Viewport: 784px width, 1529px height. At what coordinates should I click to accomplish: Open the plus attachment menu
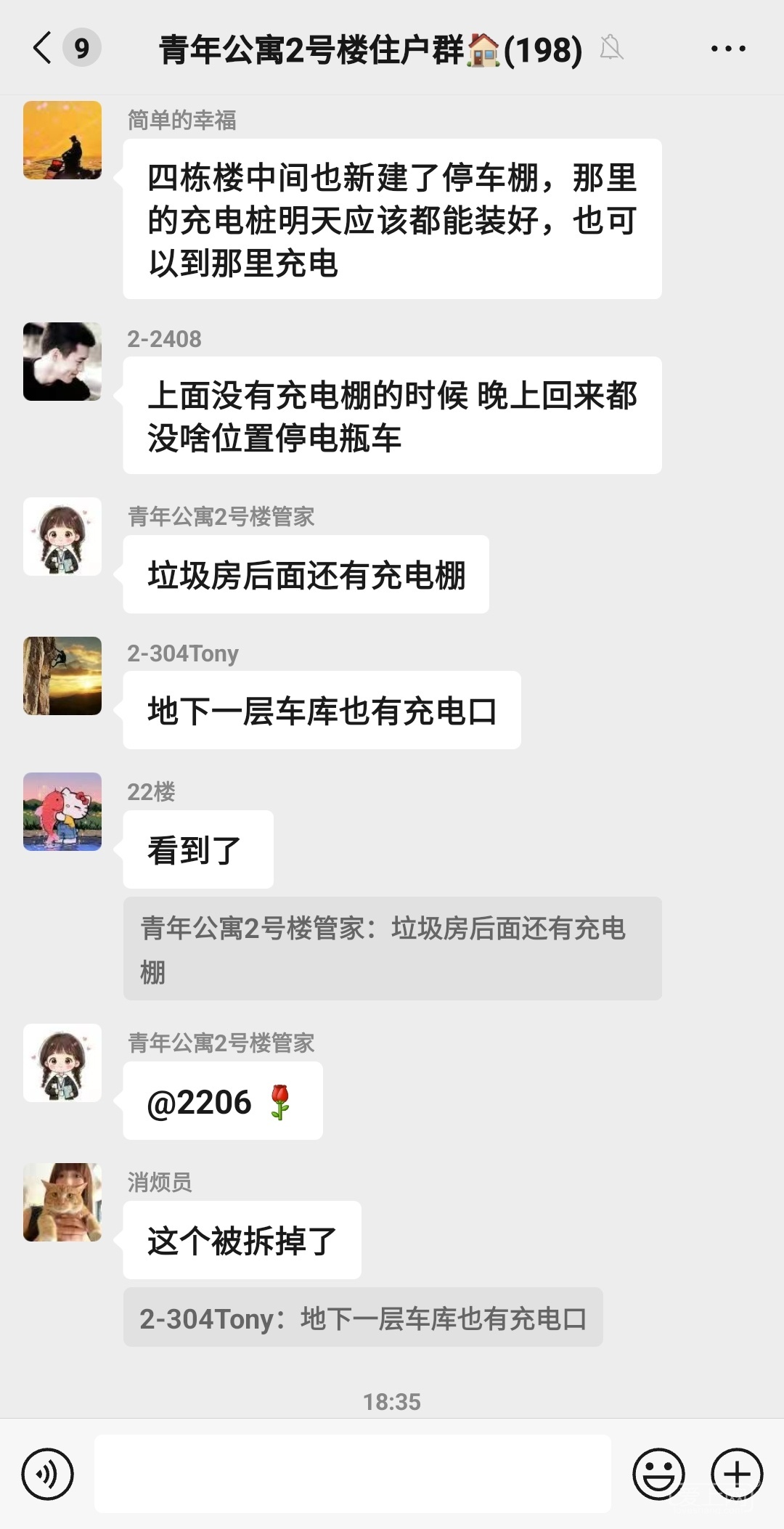tap(737, 1474)
